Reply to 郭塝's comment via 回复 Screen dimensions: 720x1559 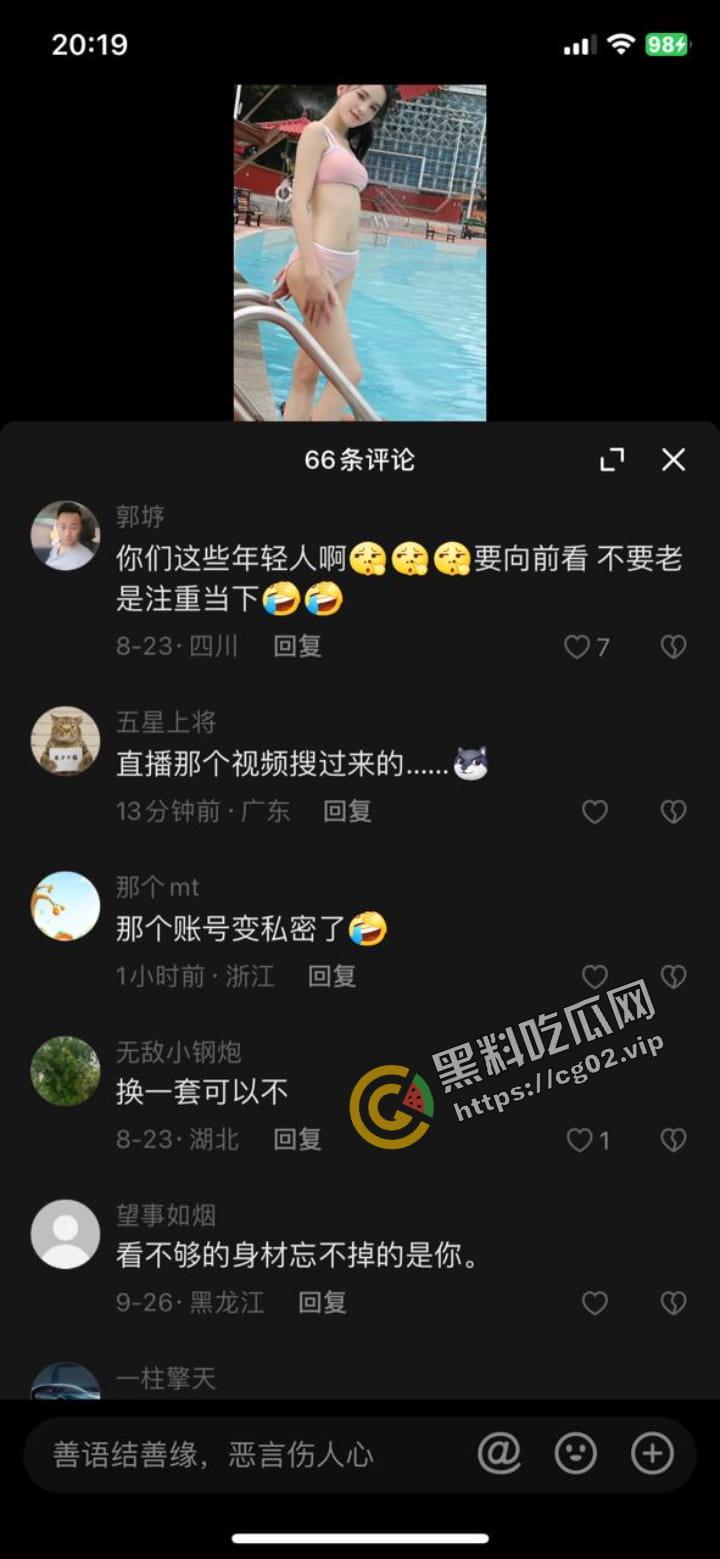296,647
